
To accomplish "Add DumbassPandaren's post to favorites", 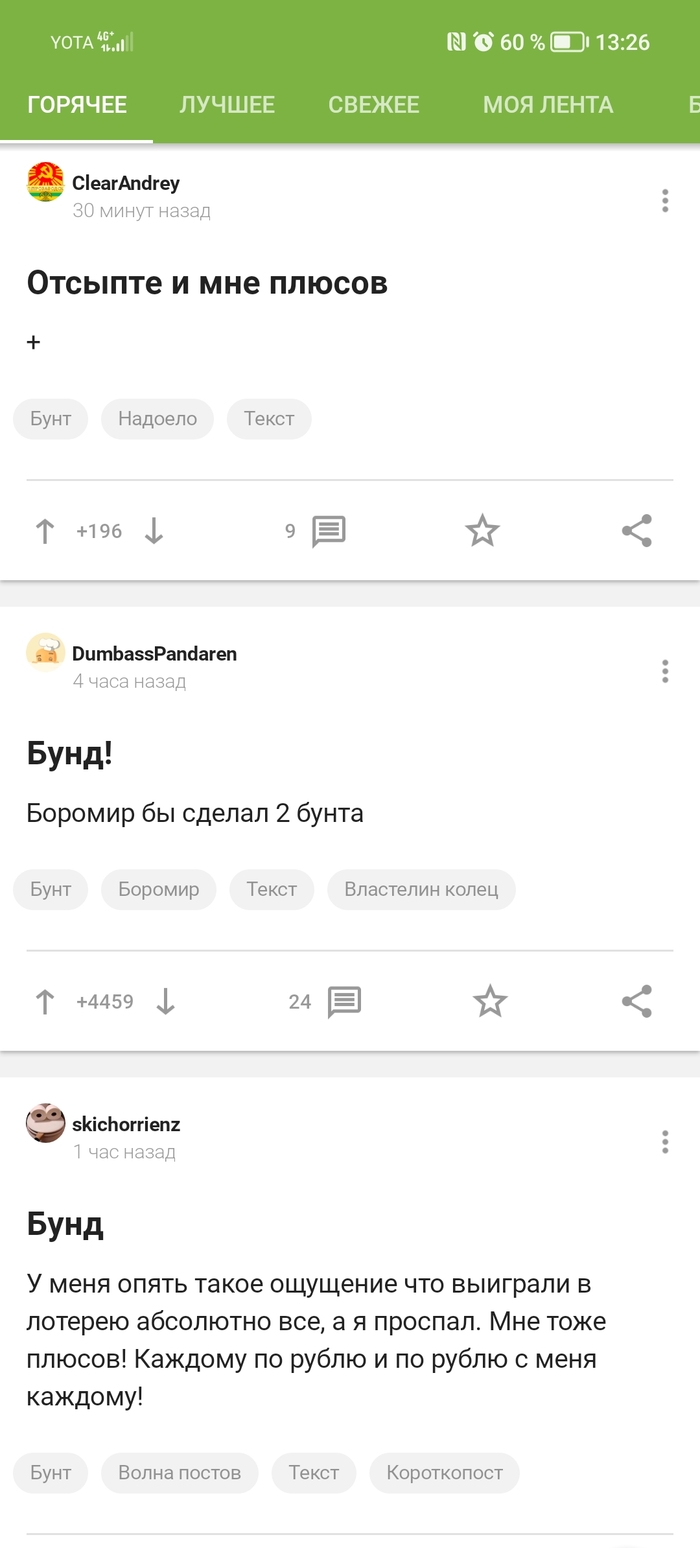I will click(490, 1002).
